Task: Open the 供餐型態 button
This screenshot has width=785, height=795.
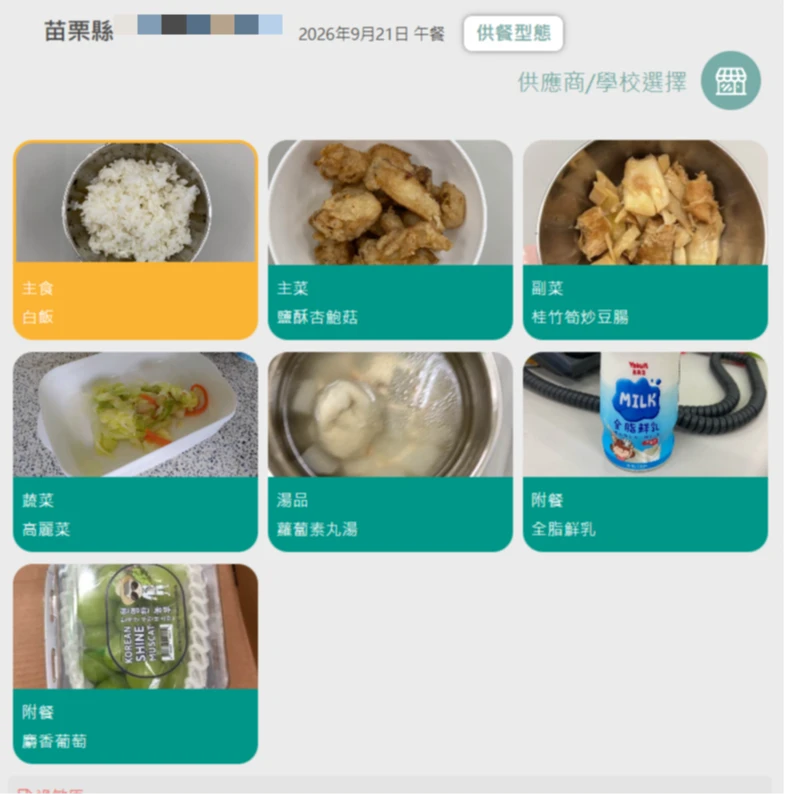Action: point(513,33)
